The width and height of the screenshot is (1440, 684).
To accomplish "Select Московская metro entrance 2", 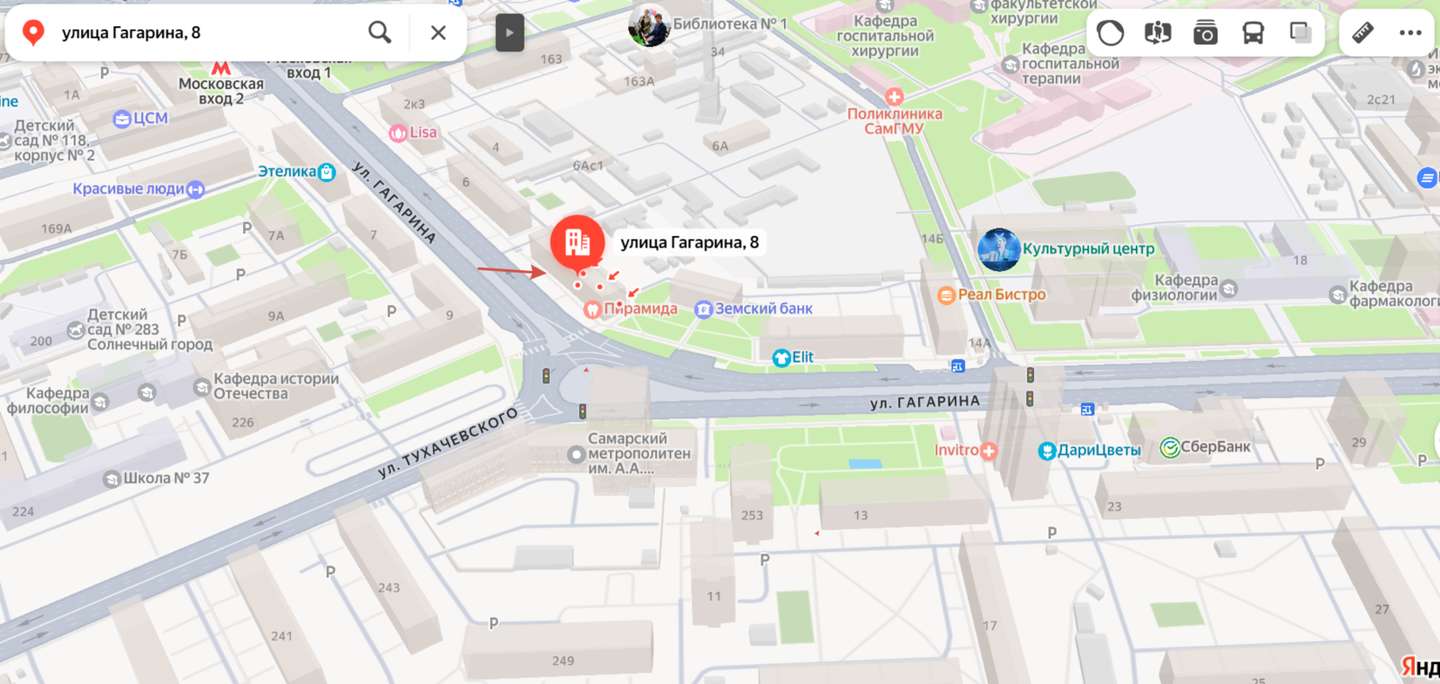I will (x=221, y=69).
